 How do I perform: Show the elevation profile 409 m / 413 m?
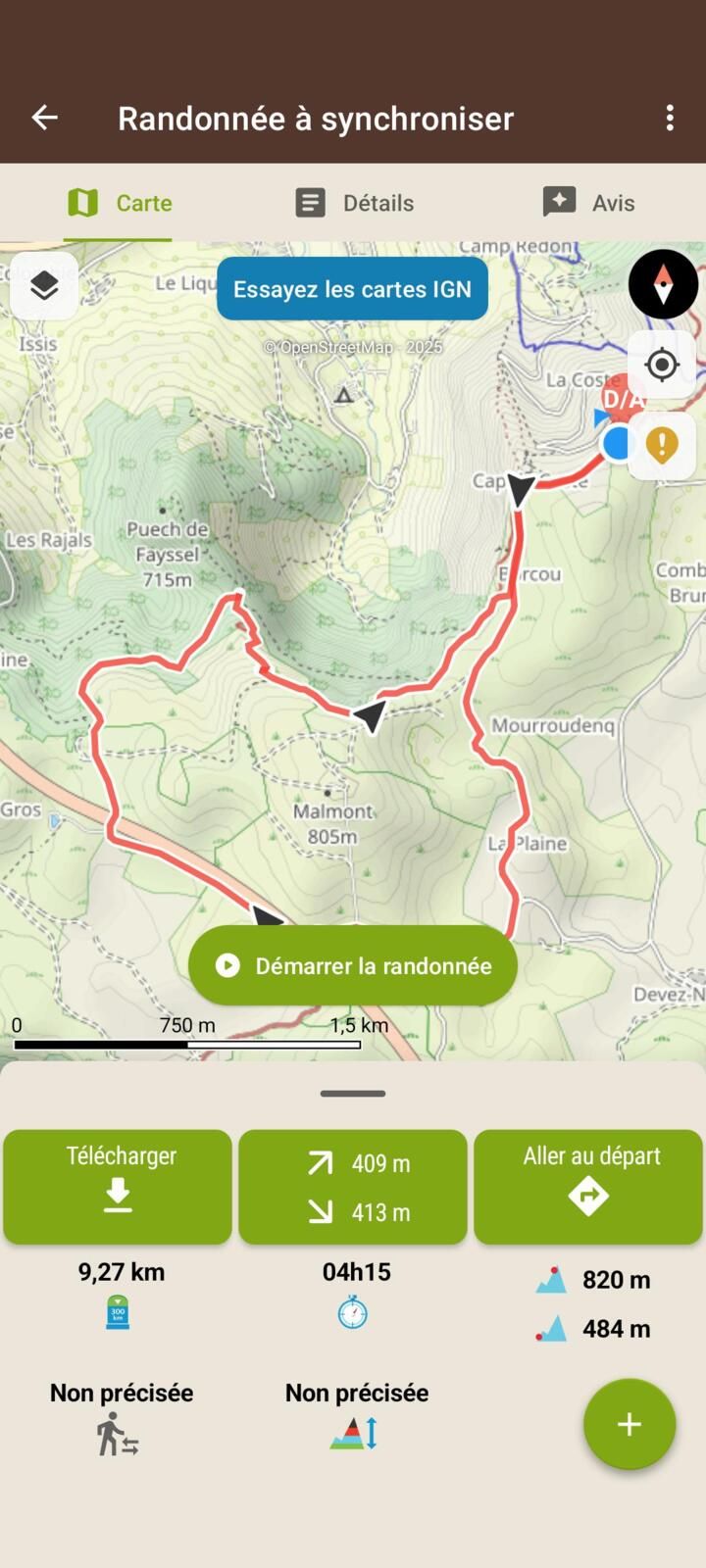(x=353, y=1187)
